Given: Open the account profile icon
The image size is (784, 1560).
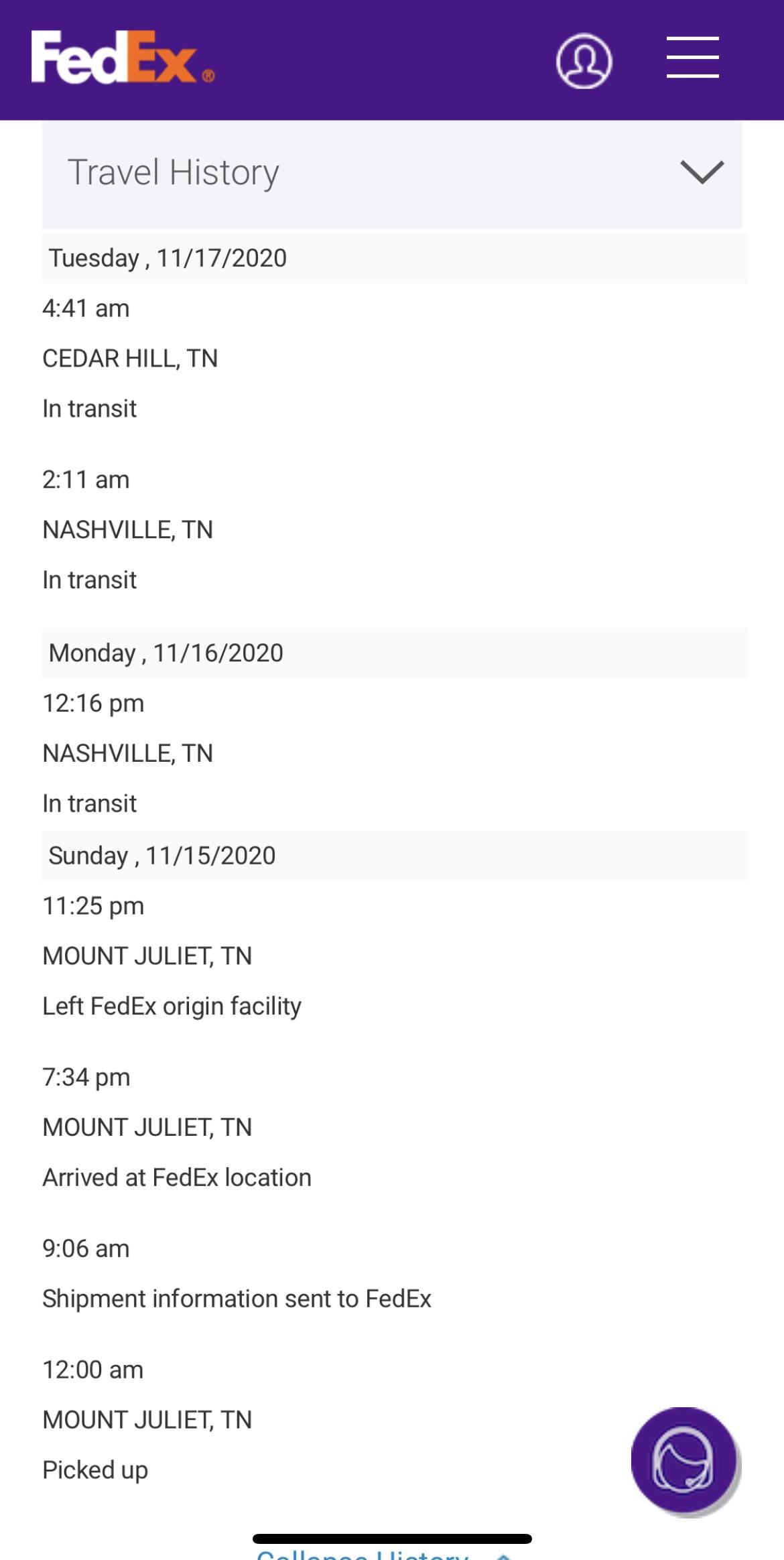Looking at the screenshot, I should pyautogui.click(x=584, y=61).
